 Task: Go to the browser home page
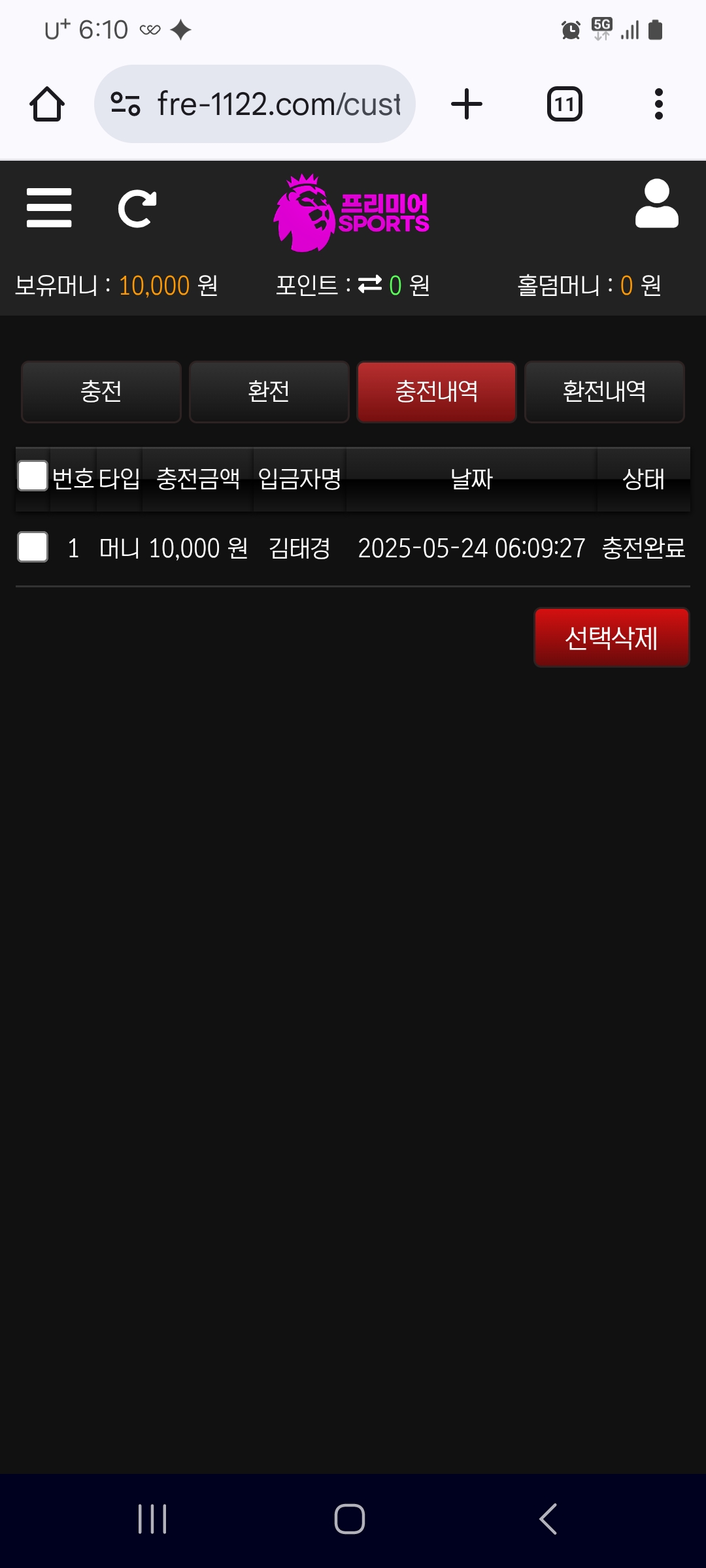(47, 104)
